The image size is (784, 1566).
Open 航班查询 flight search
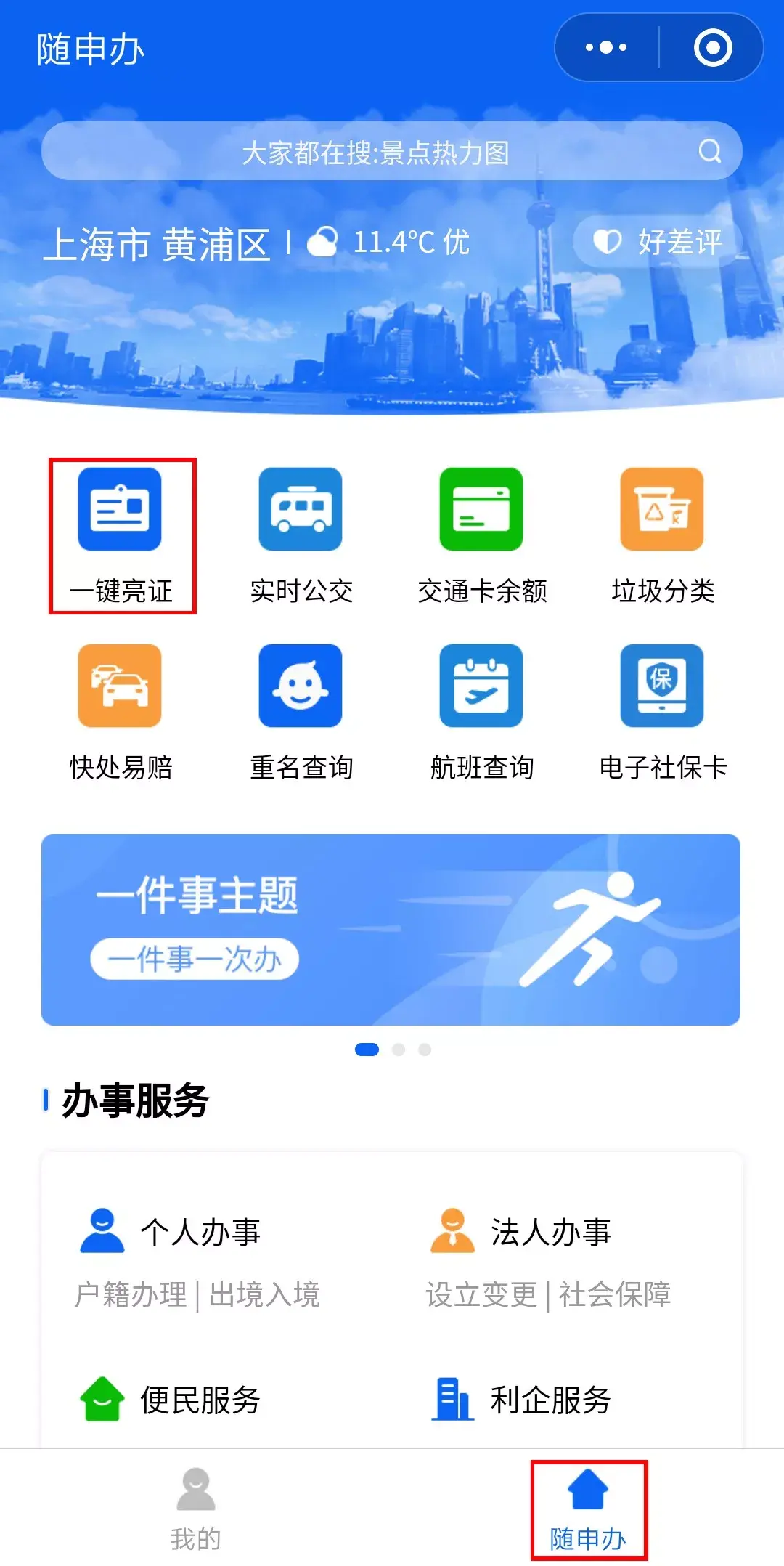[x=481, y=712]
